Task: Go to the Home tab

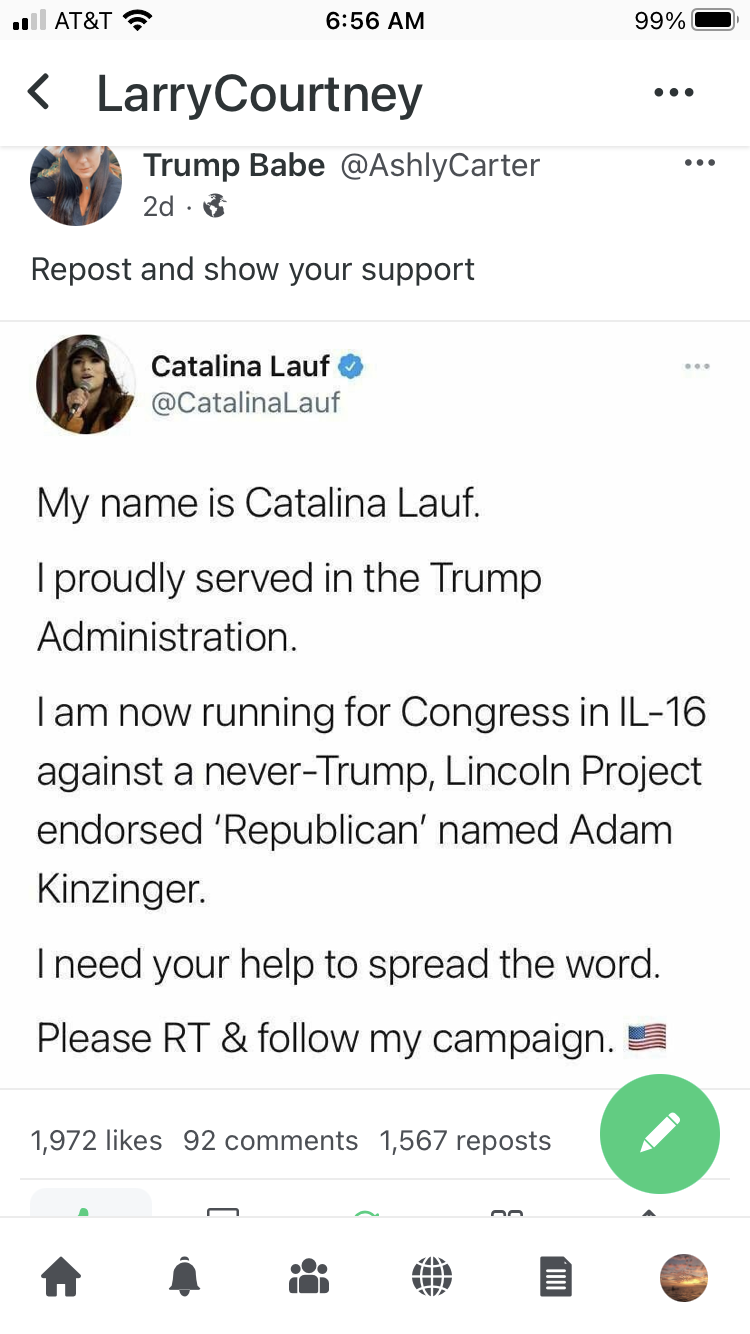Action: click(61, 1277)
